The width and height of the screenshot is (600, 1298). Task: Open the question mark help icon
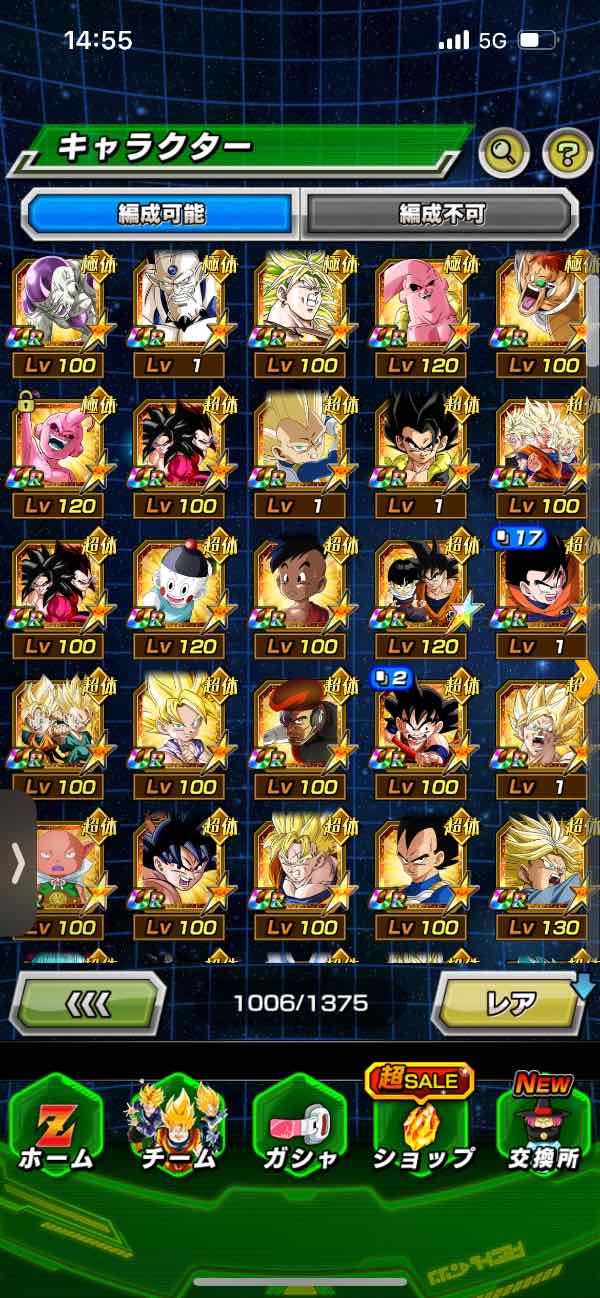[x=567, y=153]
